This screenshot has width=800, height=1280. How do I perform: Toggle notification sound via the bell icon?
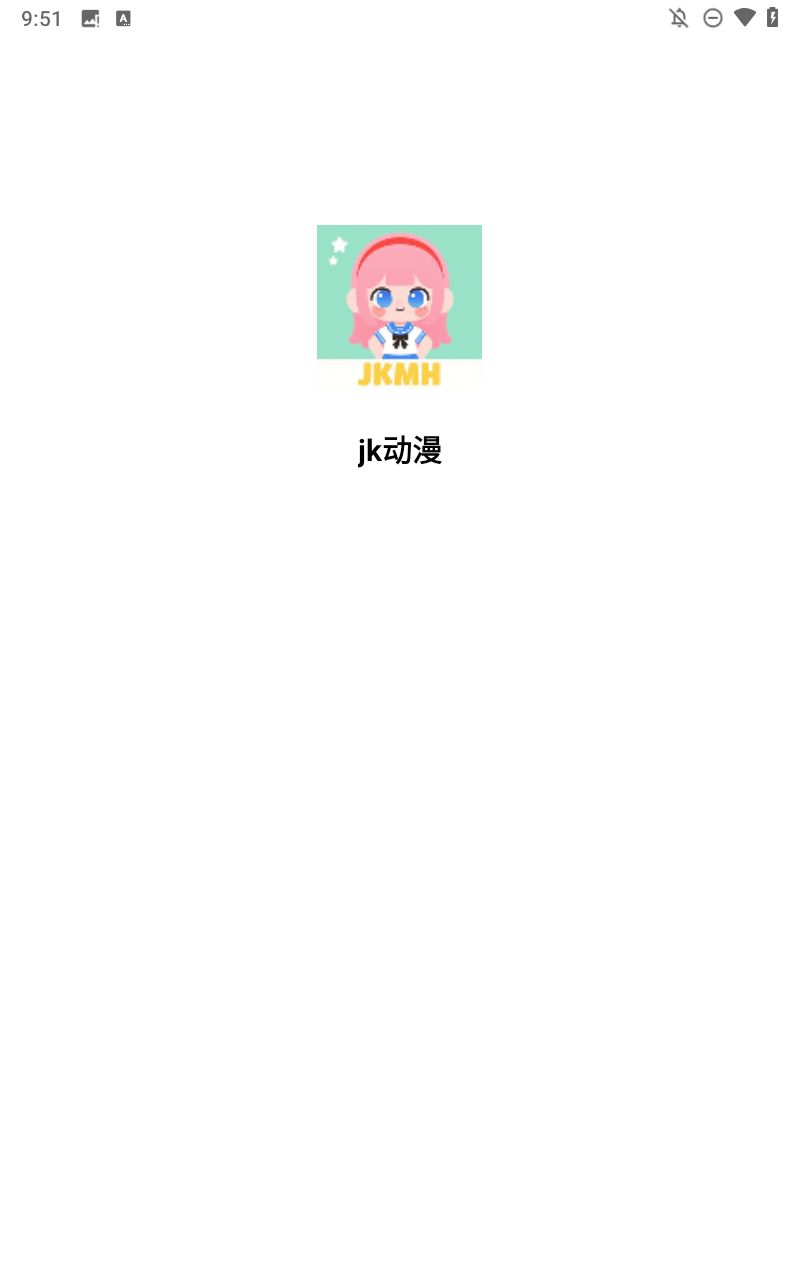point(678,18)
